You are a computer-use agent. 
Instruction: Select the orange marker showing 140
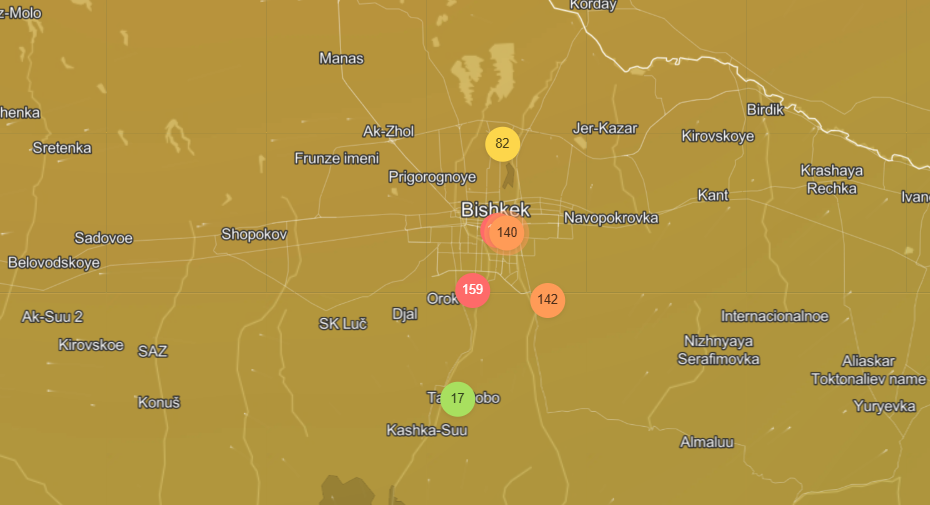pyautogui.click(x=509, y=233)
